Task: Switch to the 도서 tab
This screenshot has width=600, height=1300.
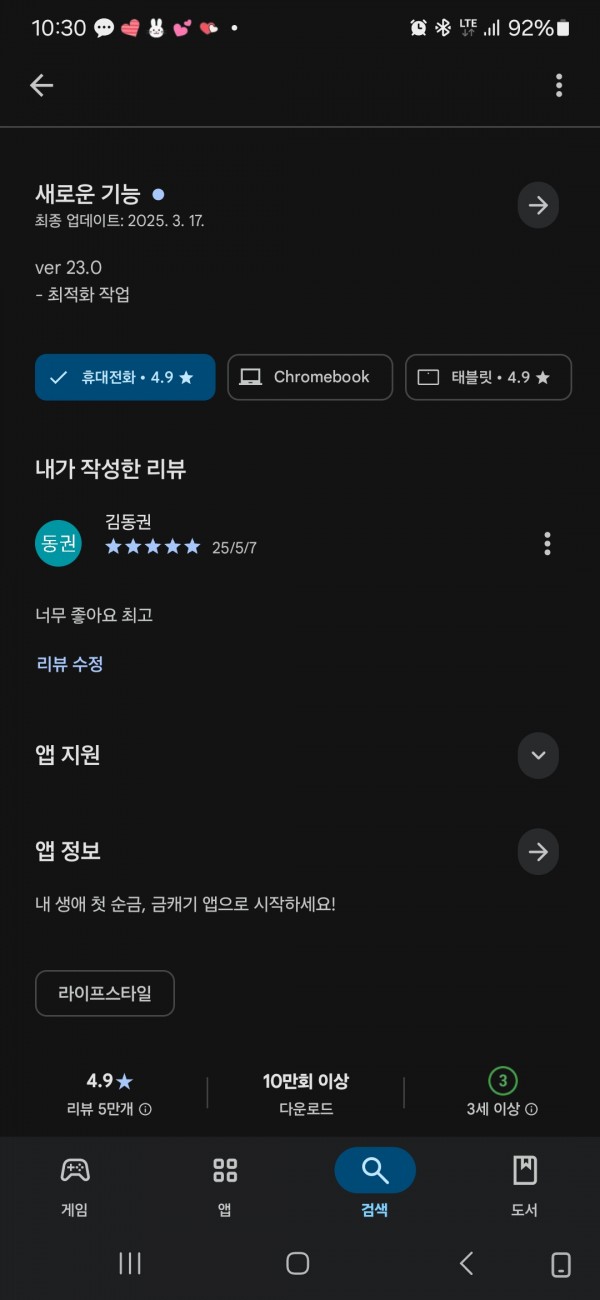Action: (525, 1183)
